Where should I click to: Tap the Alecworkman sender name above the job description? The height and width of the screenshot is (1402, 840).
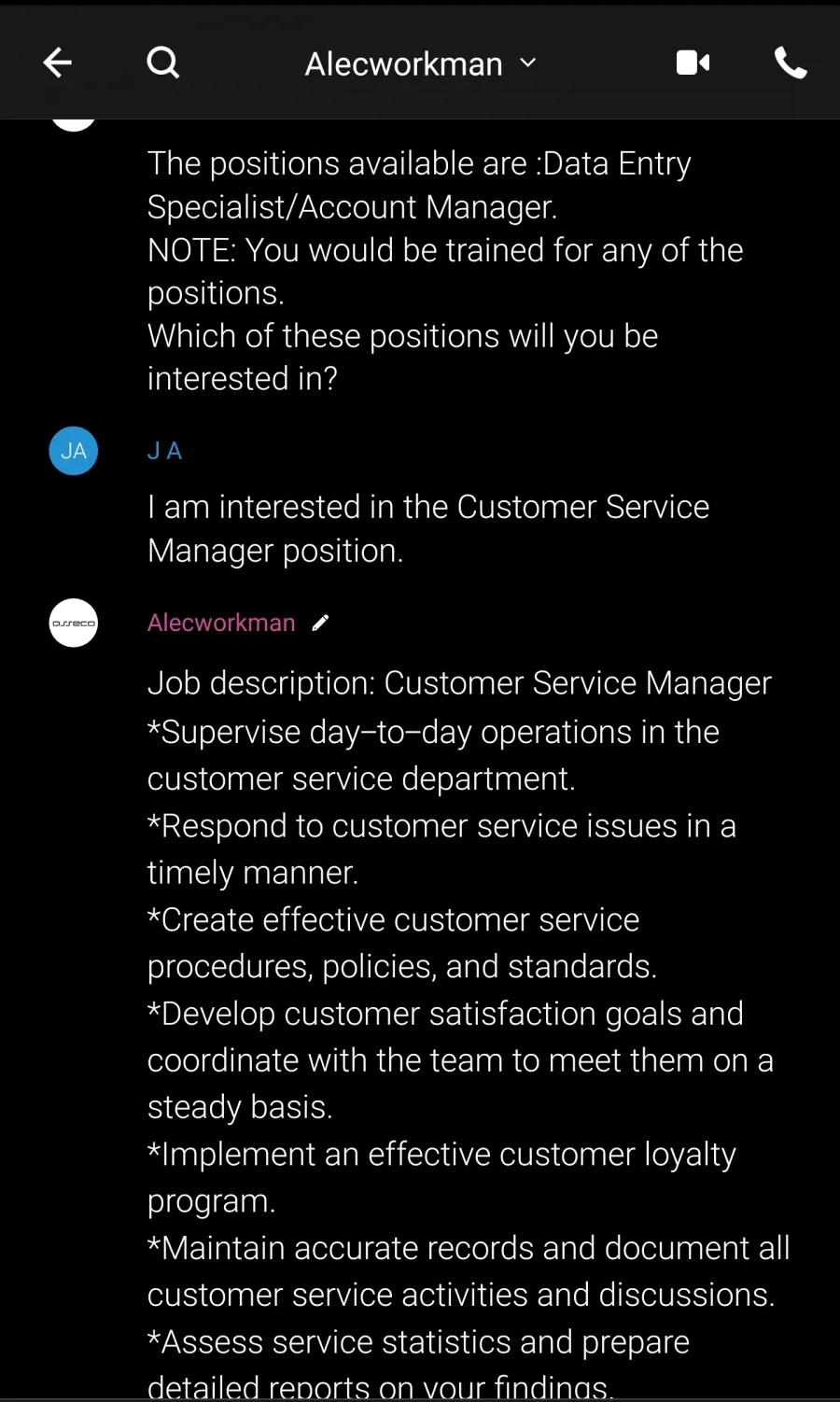[x=221, y=623]
